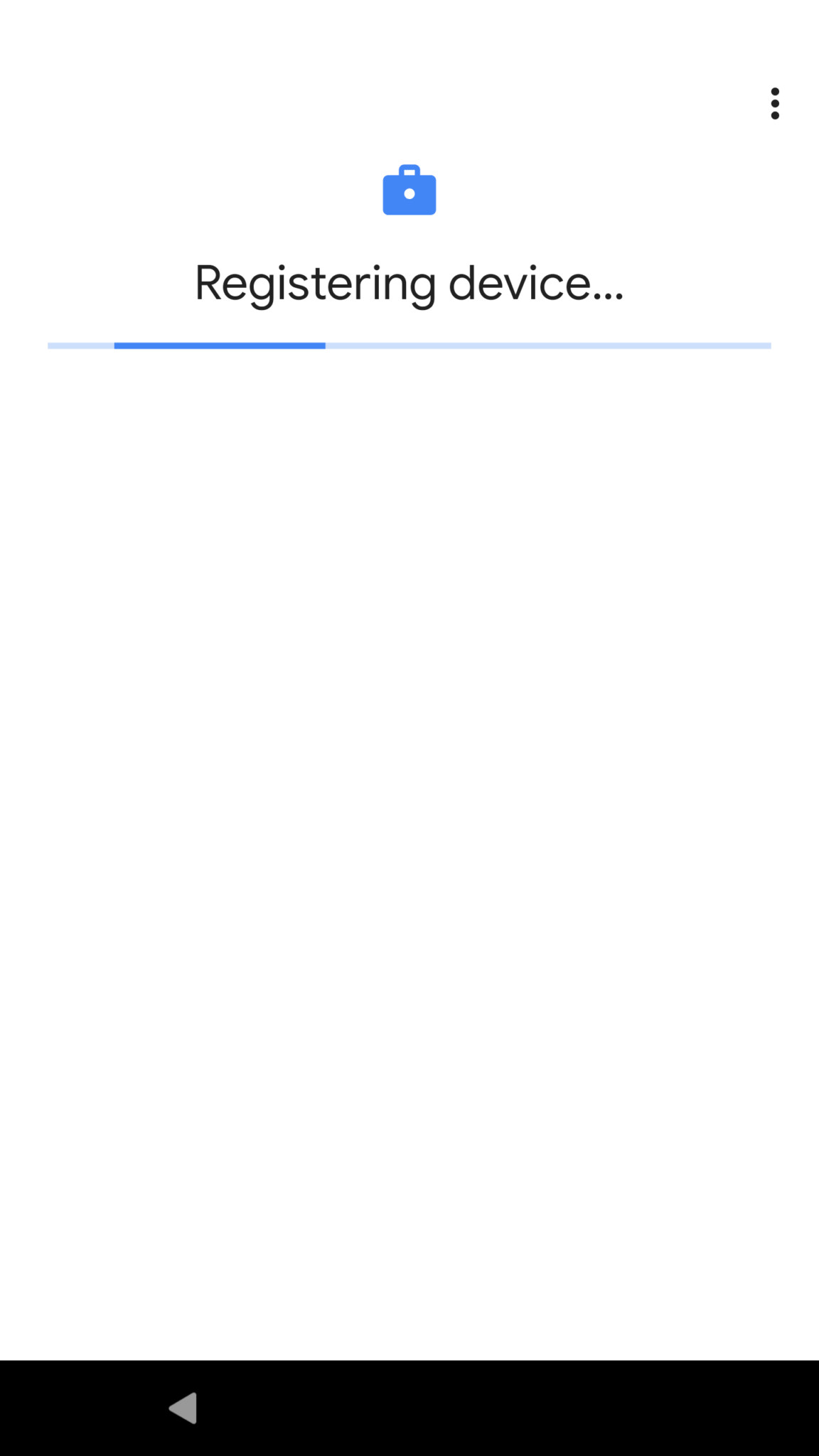
Task: Expand the three-dot menu during registration
Action: 775,103
